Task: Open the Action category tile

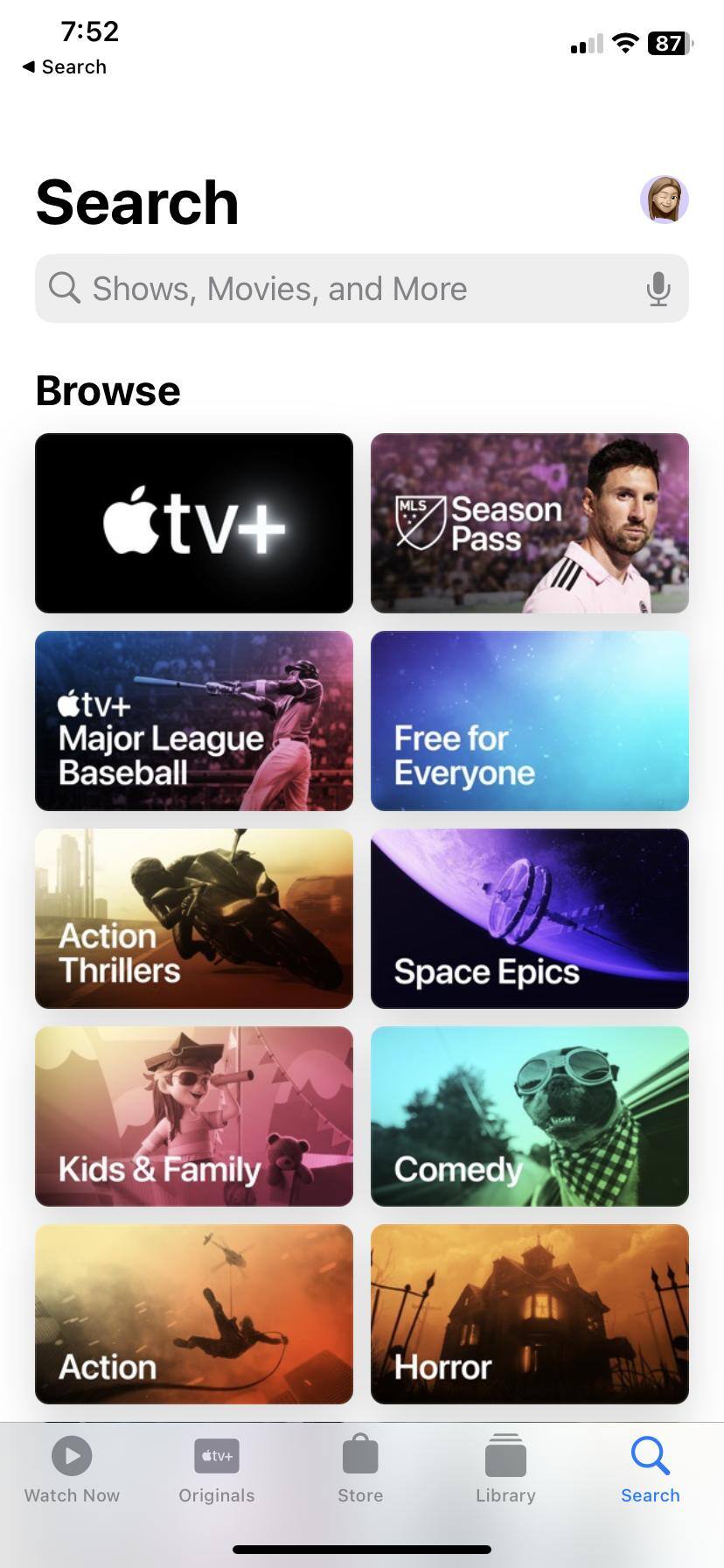Action: point(194,1314)
